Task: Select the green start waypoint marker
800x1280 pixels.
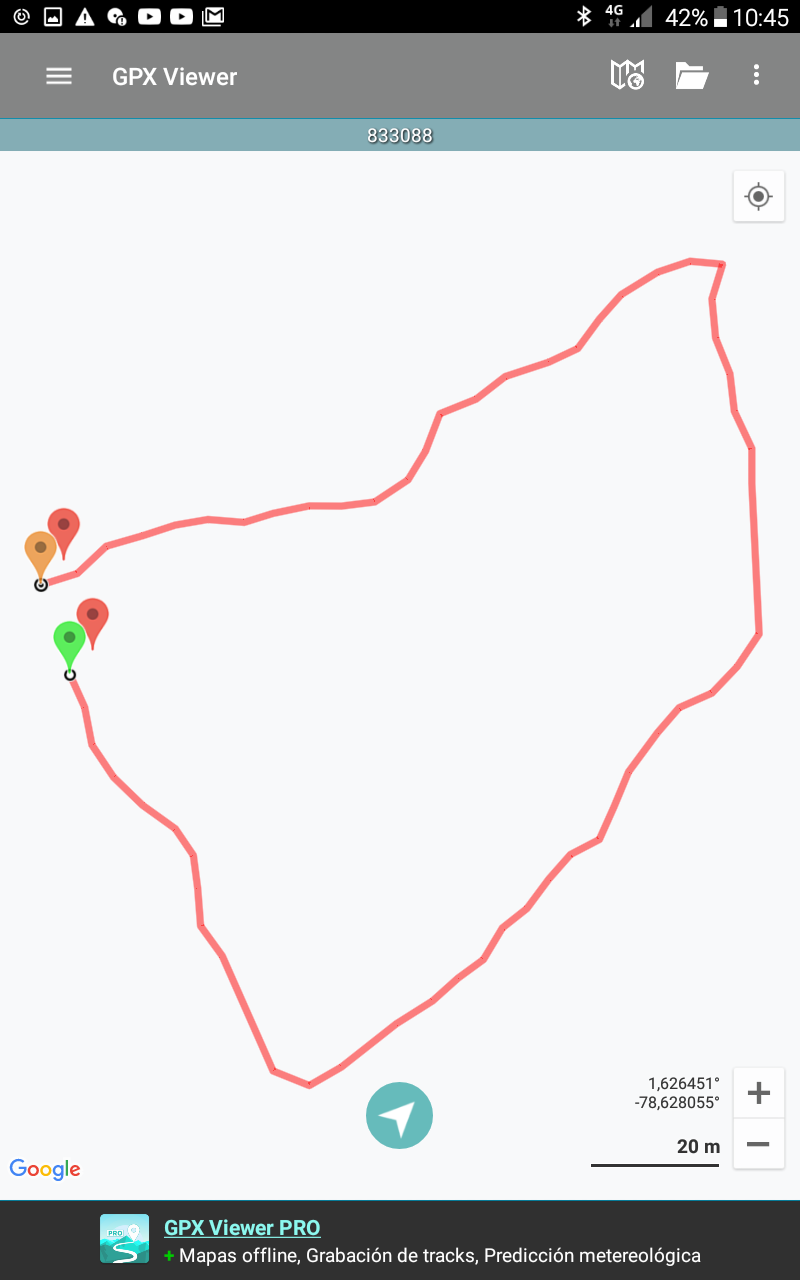Action: coord(68,640)
